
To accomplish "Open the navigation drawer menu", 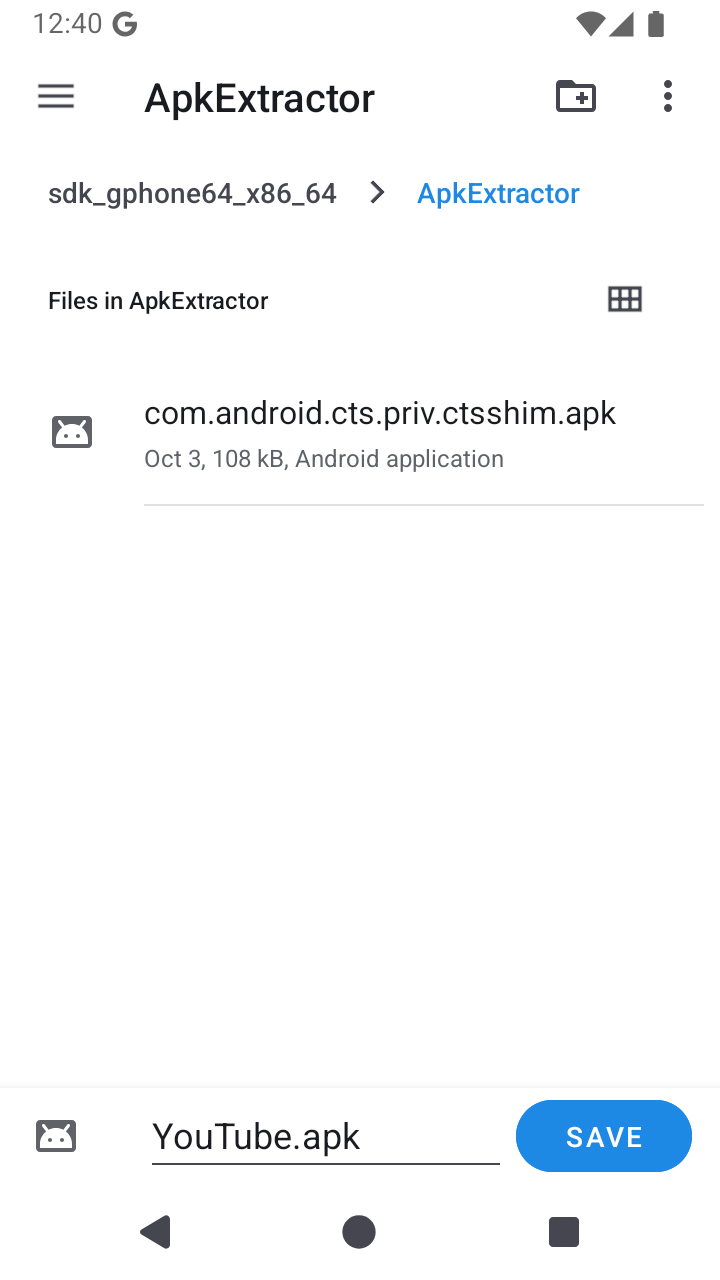I will [56, 96].
